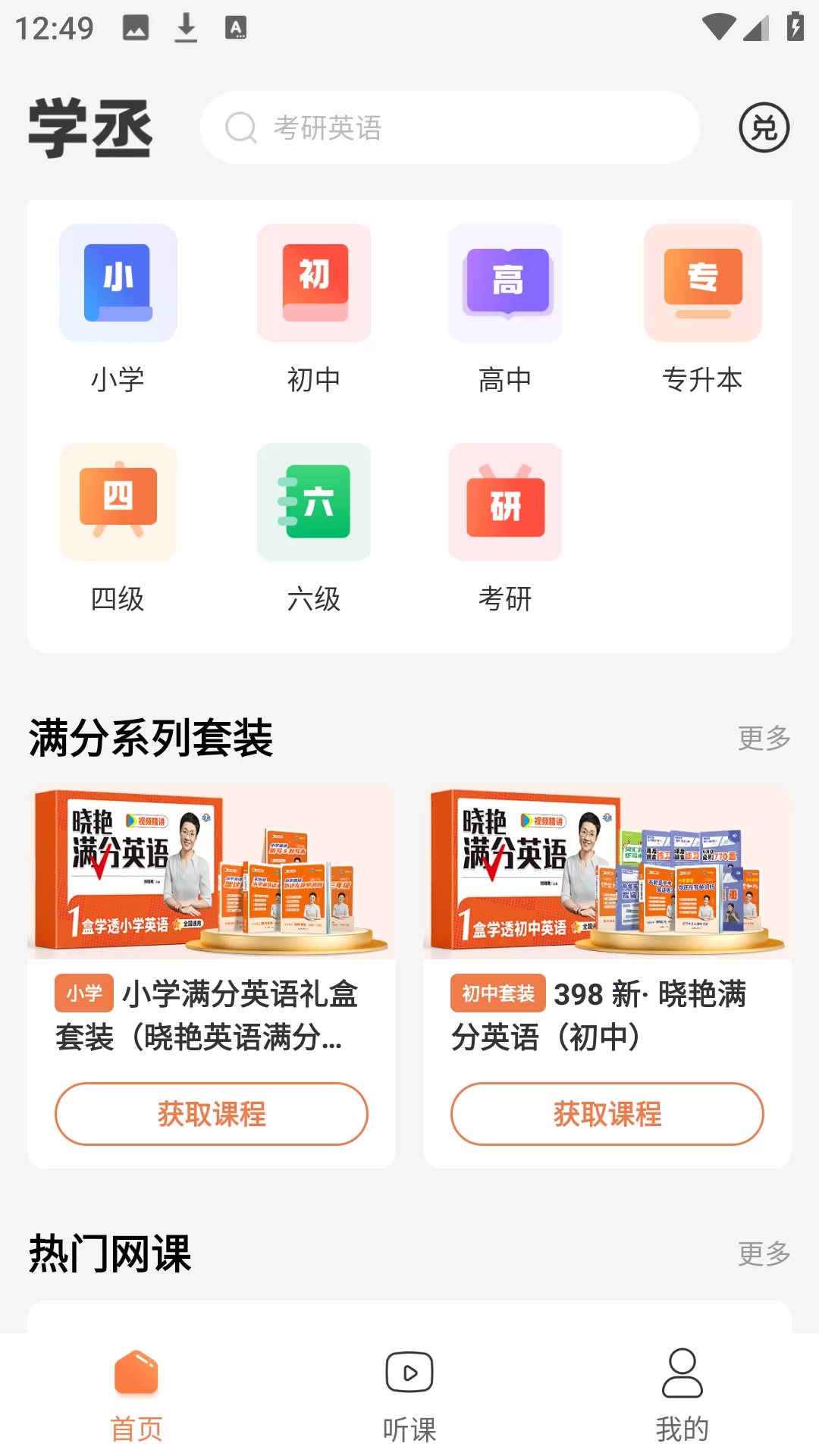Select the 初中套装 label tag
Image resolution: width=819 pixels, height=1456 pixels.
[x=499, y=993]
